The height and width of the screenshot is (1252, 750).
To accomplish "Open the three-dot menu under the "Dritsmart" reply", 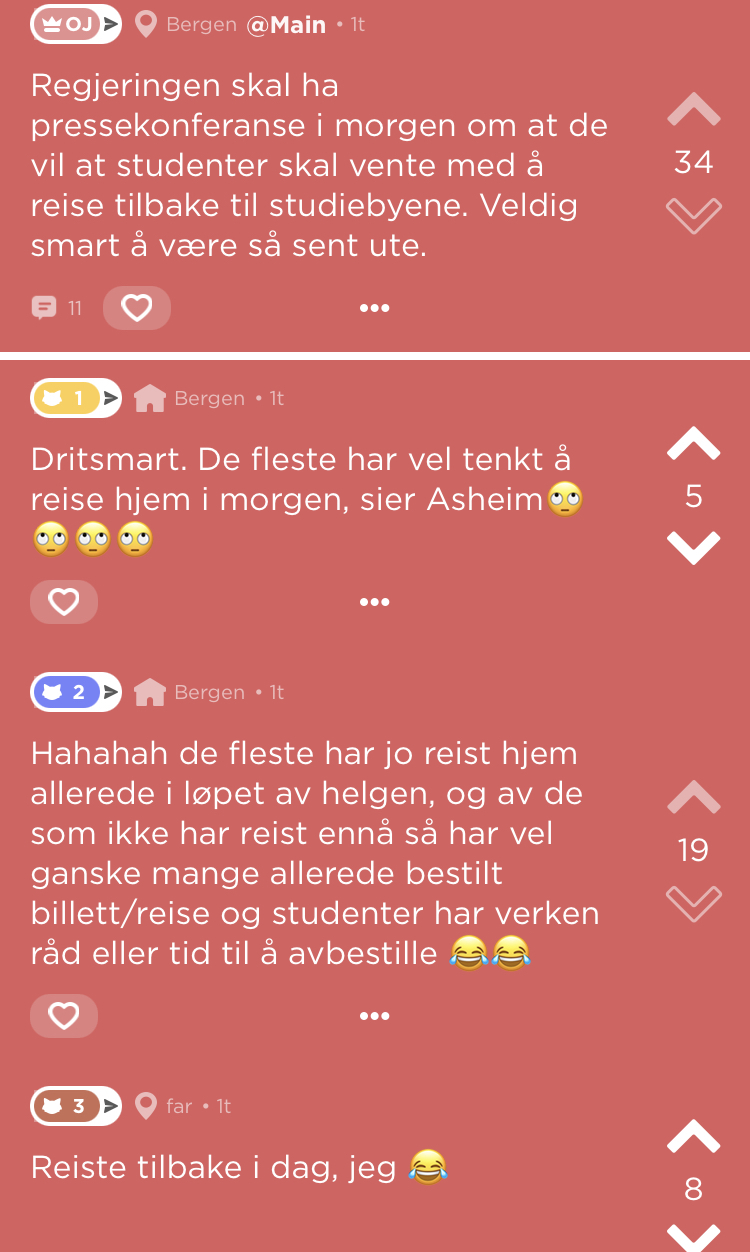I will click(374, 602).
